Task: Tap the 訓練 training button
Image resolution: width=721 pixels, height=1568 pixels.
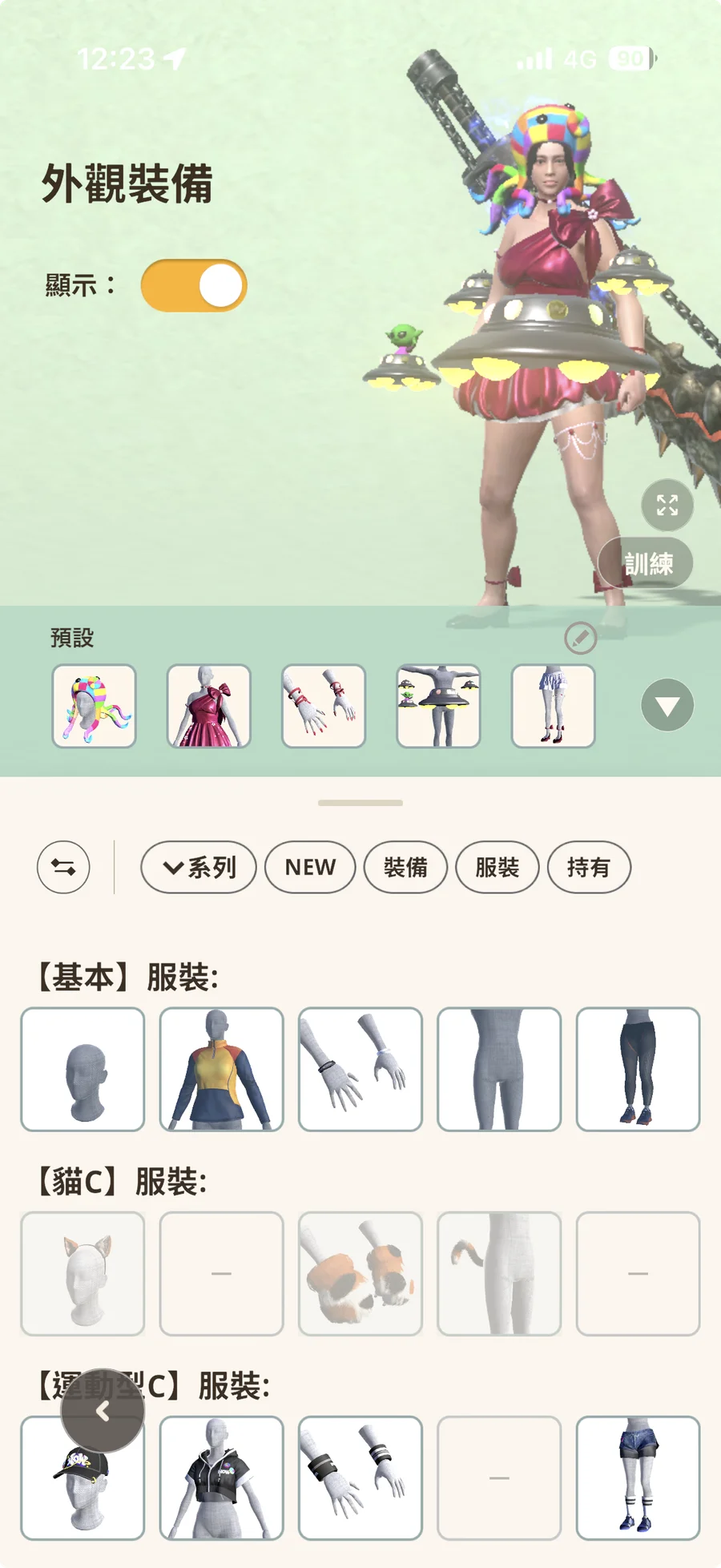Action: 647,563
